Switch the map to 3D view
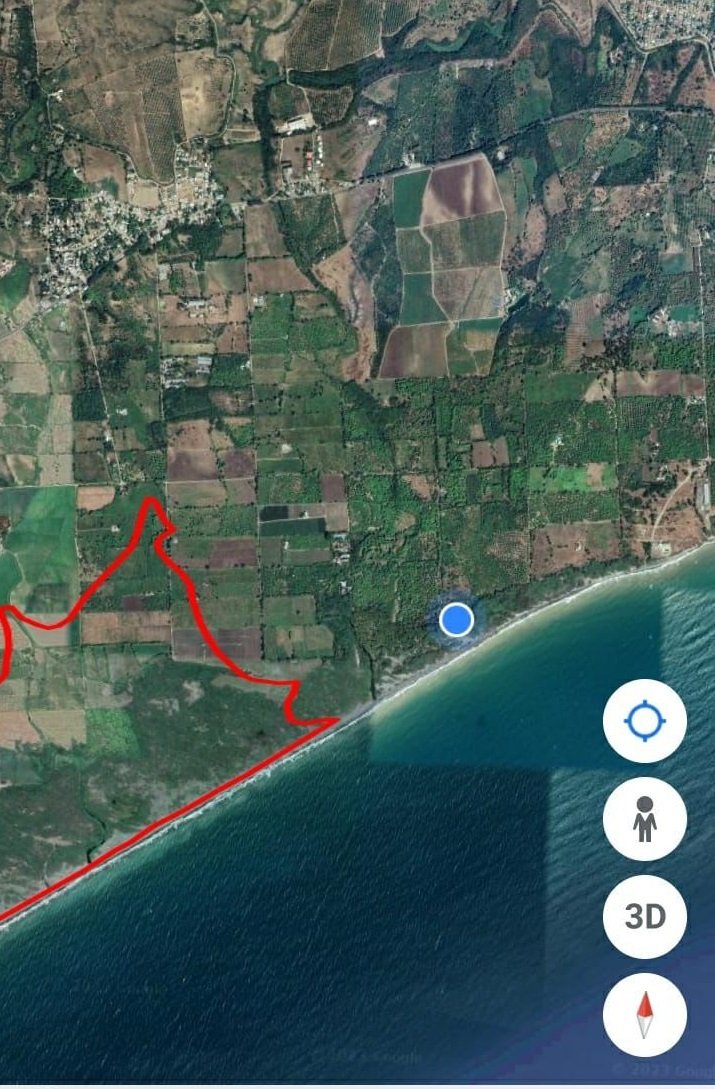 (645, 917)
